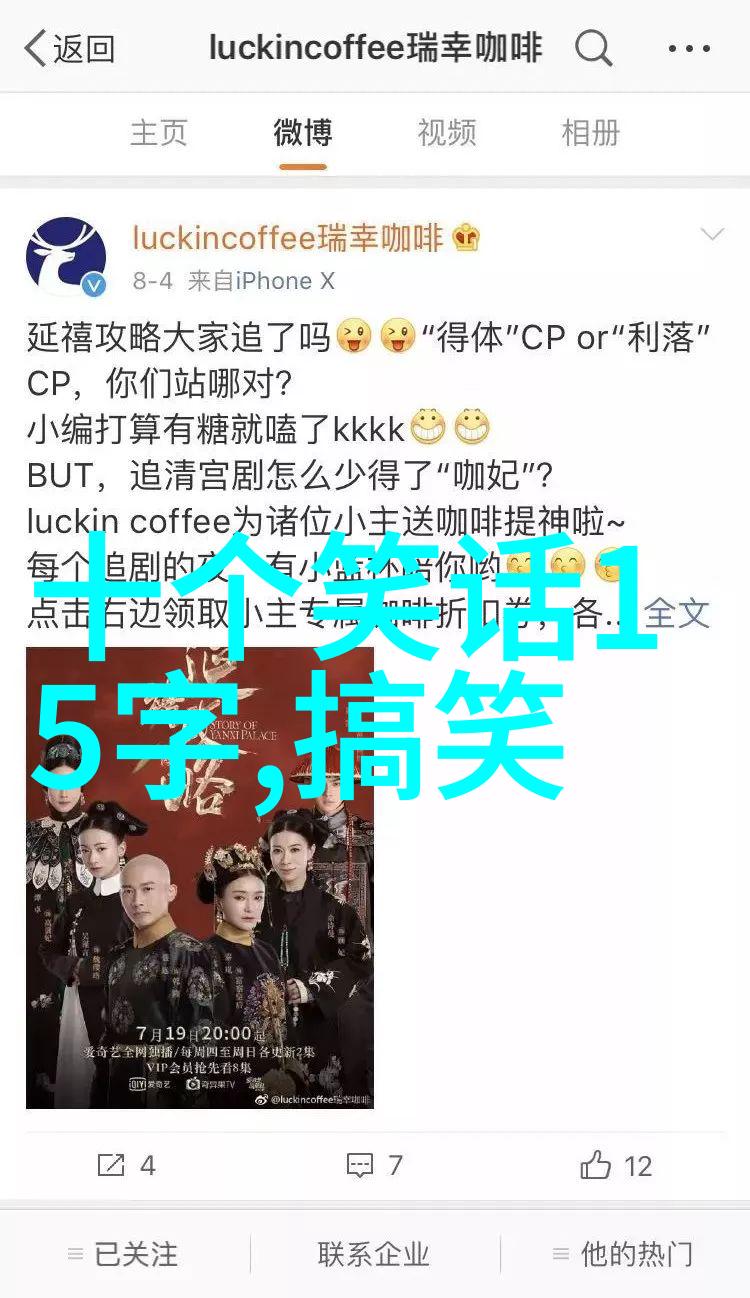
Task: Open luckincoffee瑞幸咖啡 username link in post
Action: [x=288, y=238]
